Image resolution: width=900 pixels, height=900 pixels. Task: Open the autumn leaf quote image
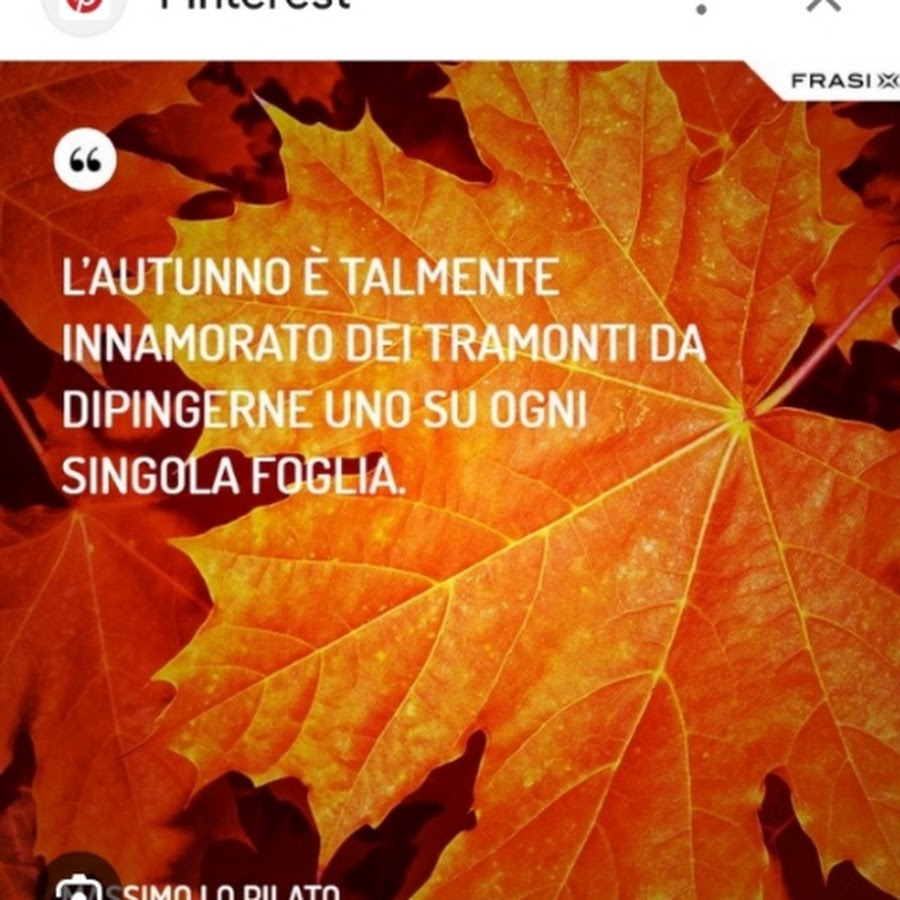(450, 480)
